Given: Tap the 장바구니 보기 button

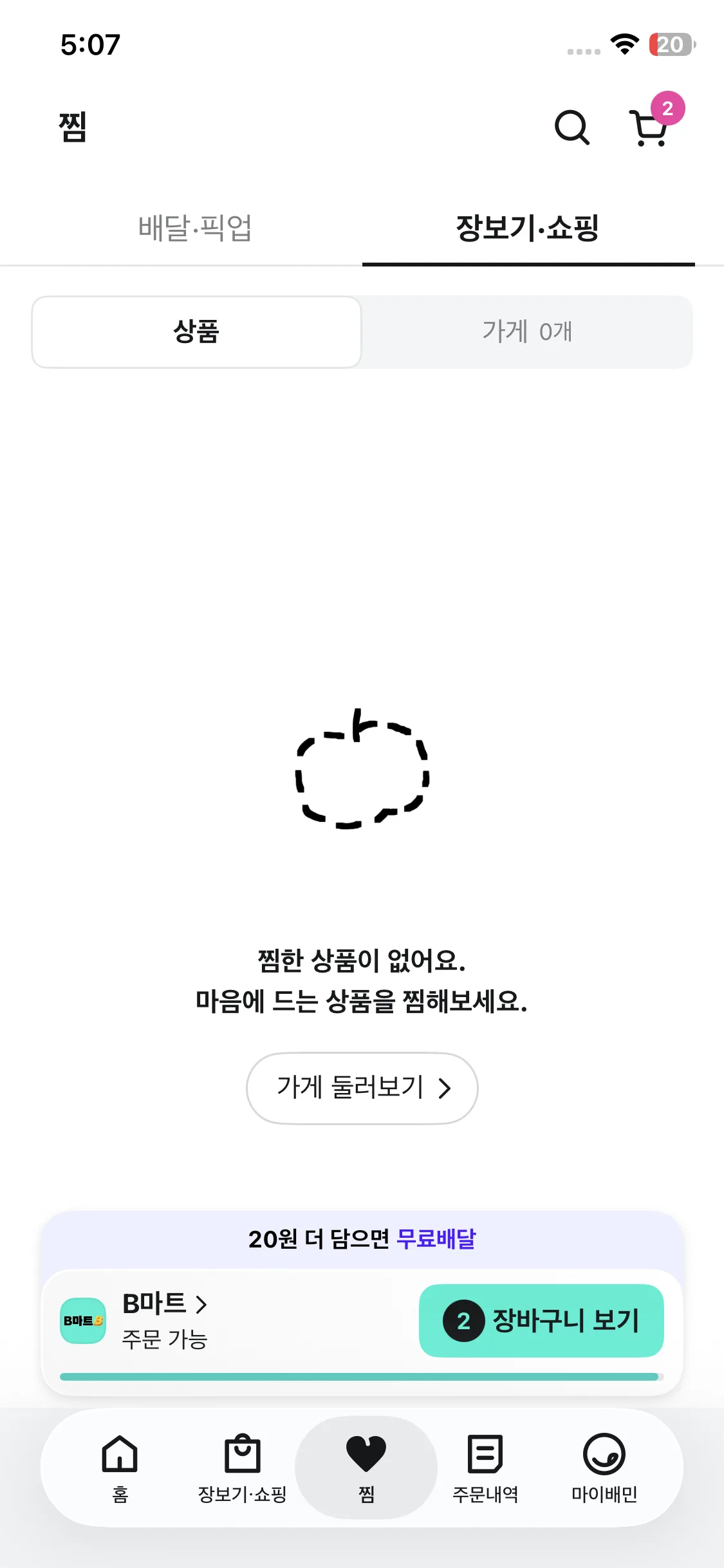Looking at the screenshot, I should point(541,1321).
